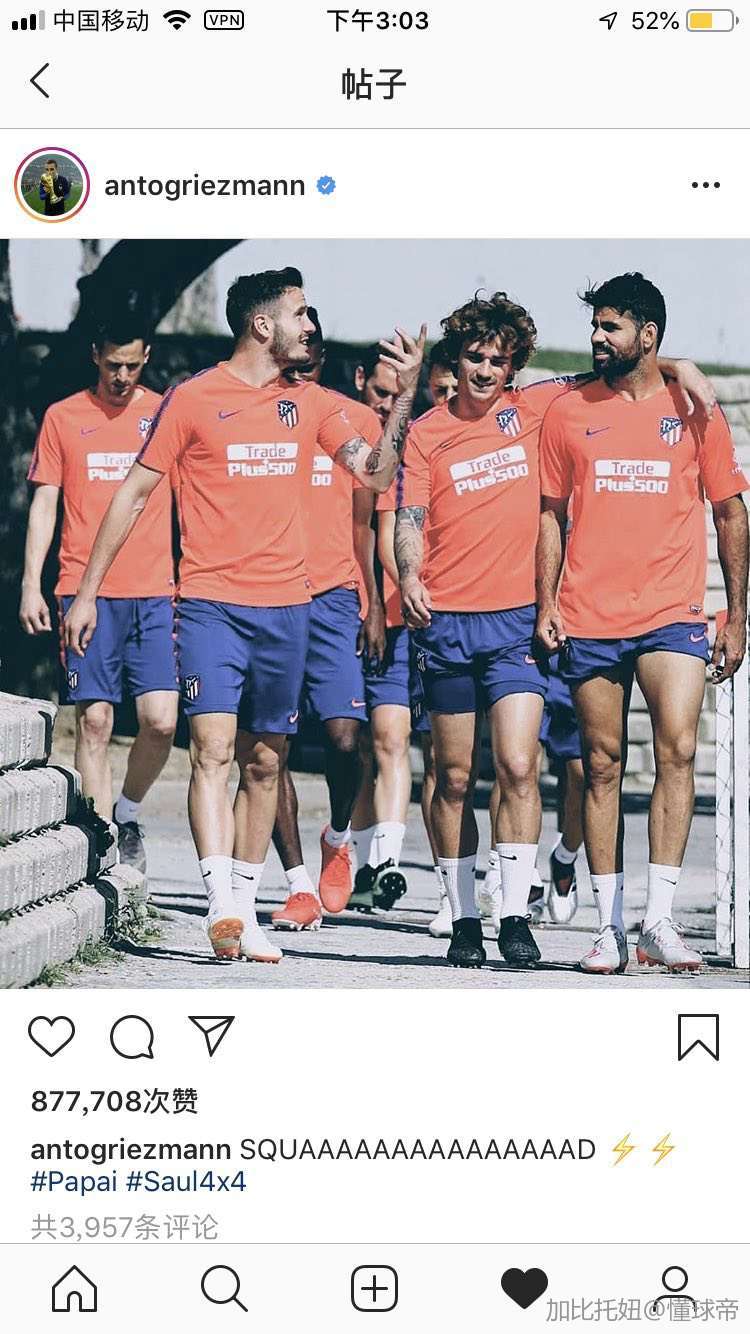Open the squad photo in the post
Image resolution: width=750 pixels, height=1334 pixels.
click(375, 613)
